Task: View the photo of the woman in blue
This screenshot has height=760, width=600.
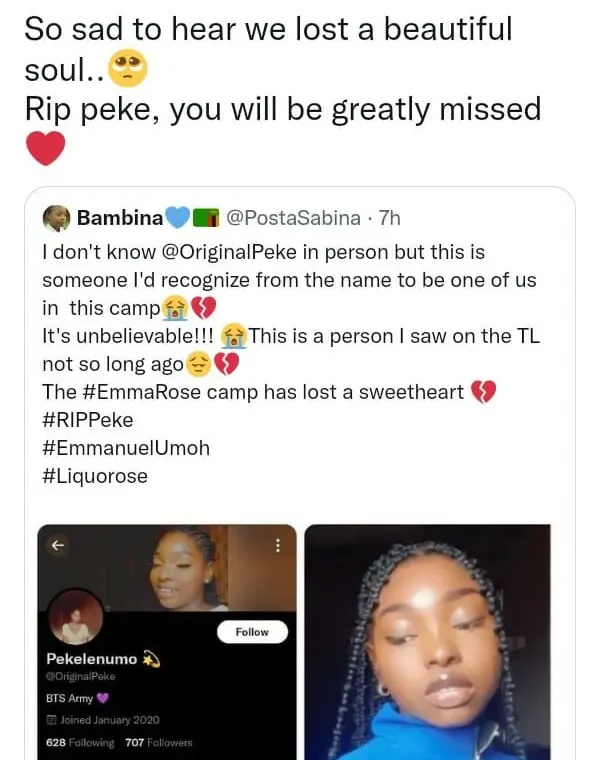Action: 428,640
